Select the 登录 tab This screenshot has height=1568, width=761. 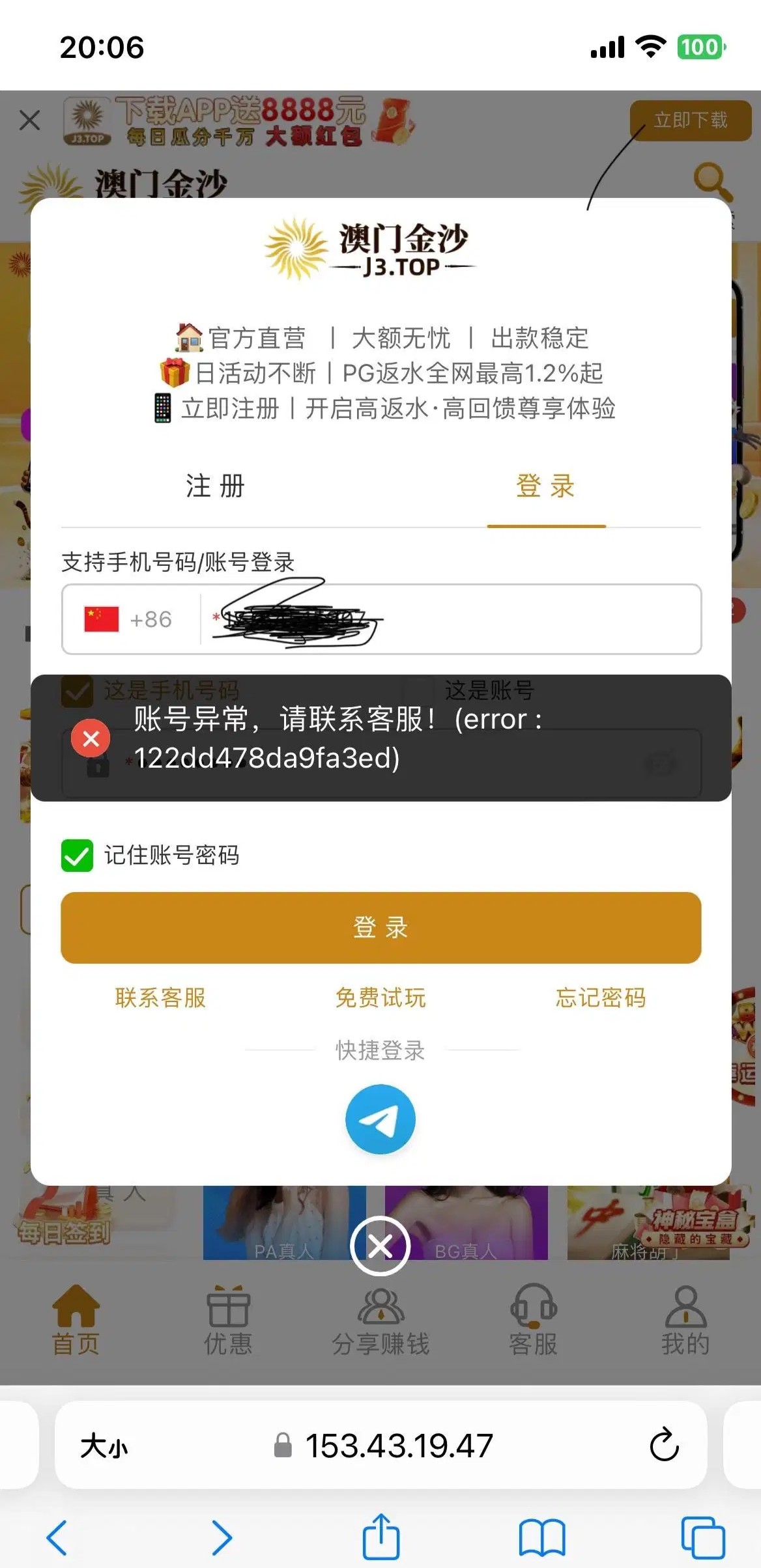coord(545,486)
